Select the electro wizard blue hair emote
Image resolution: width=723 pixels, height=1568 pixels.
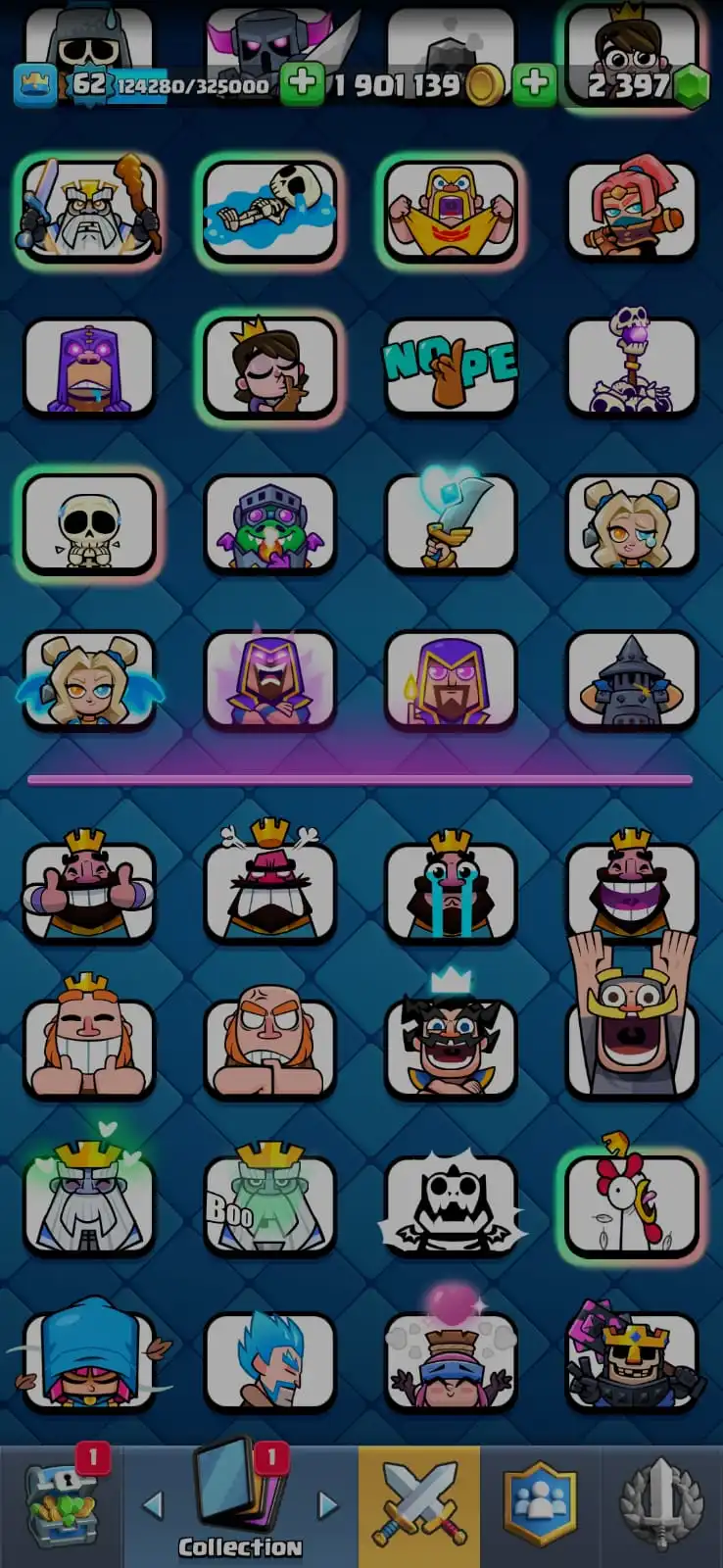268,1360
